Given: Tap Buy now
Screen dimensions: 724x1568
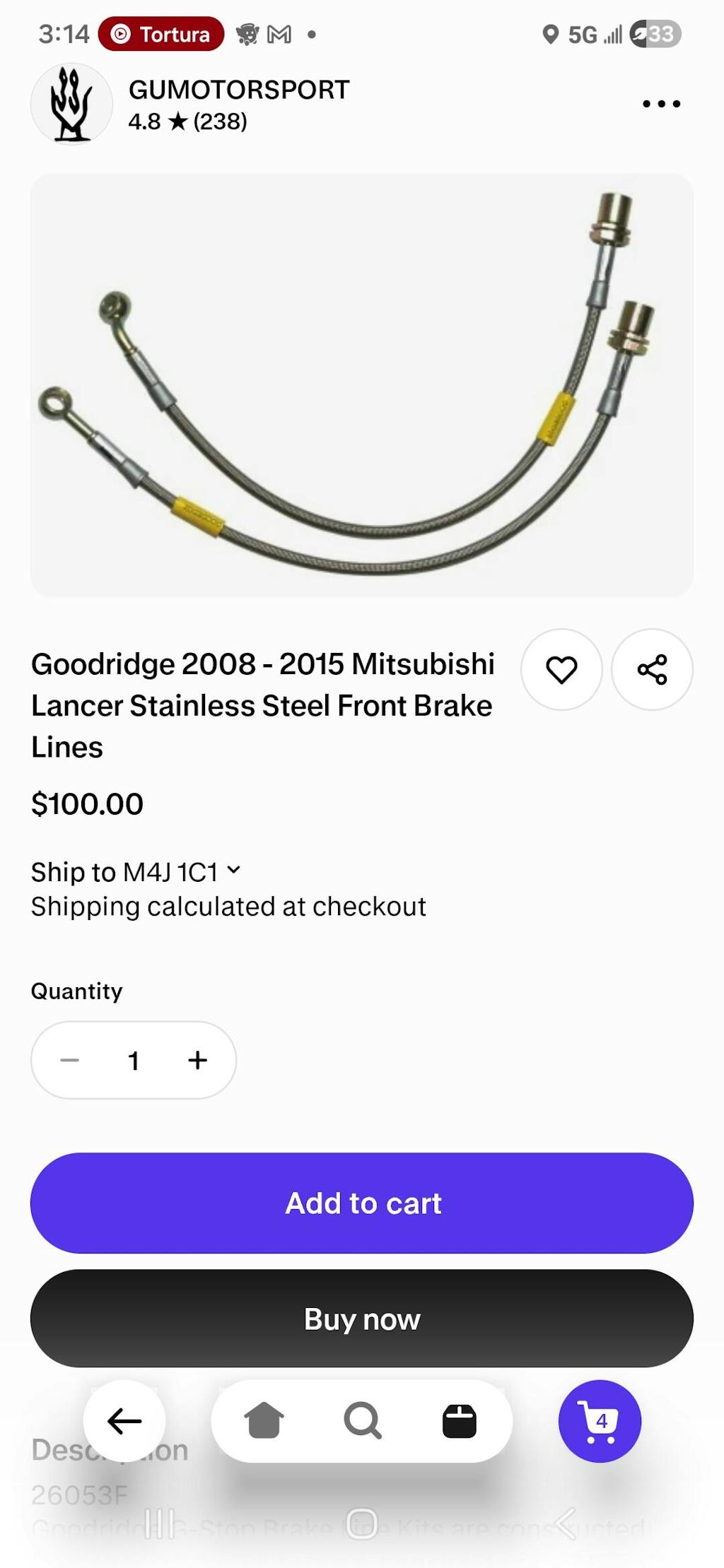Looking at the screenshot, I should [x=361, y=1319].
